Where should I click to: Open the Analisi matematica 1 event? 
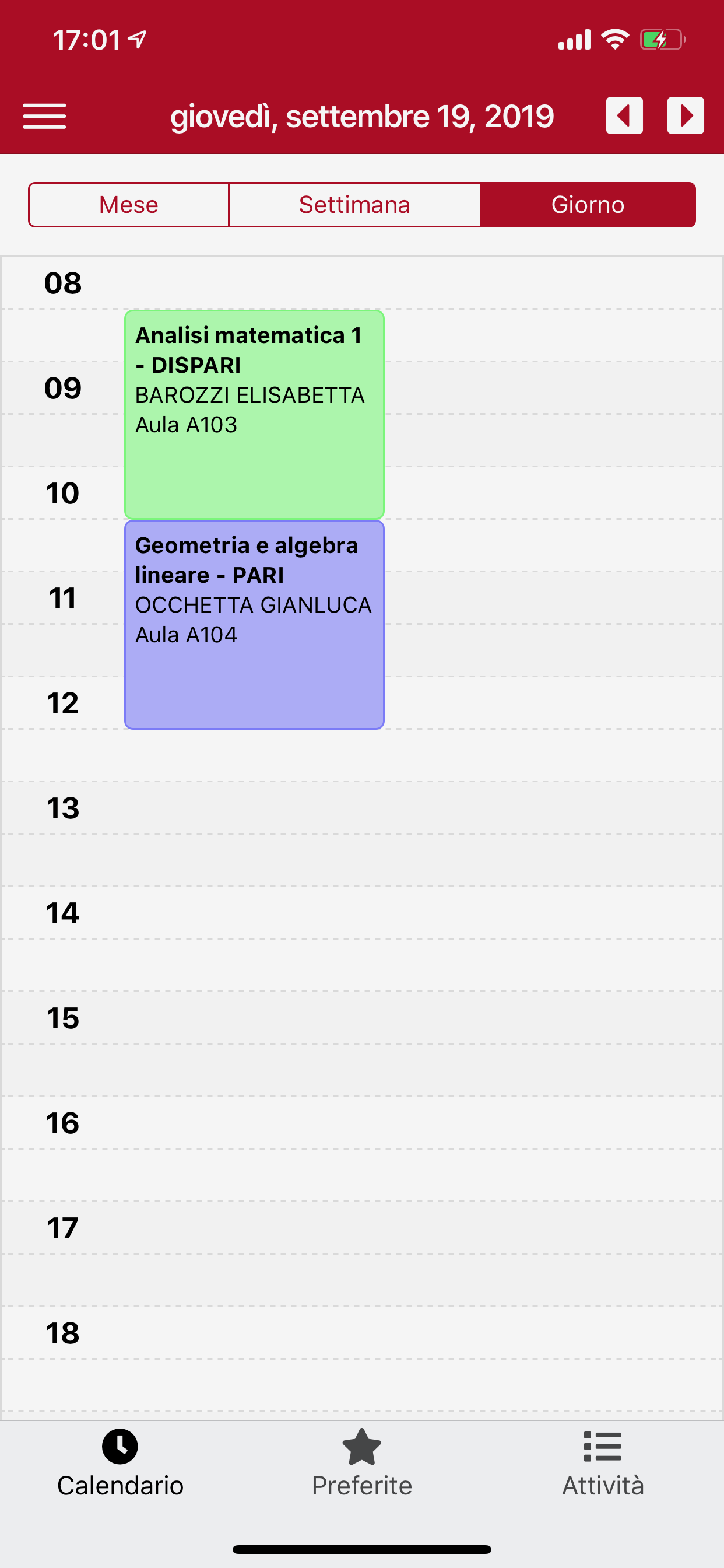tap(254, 414)
